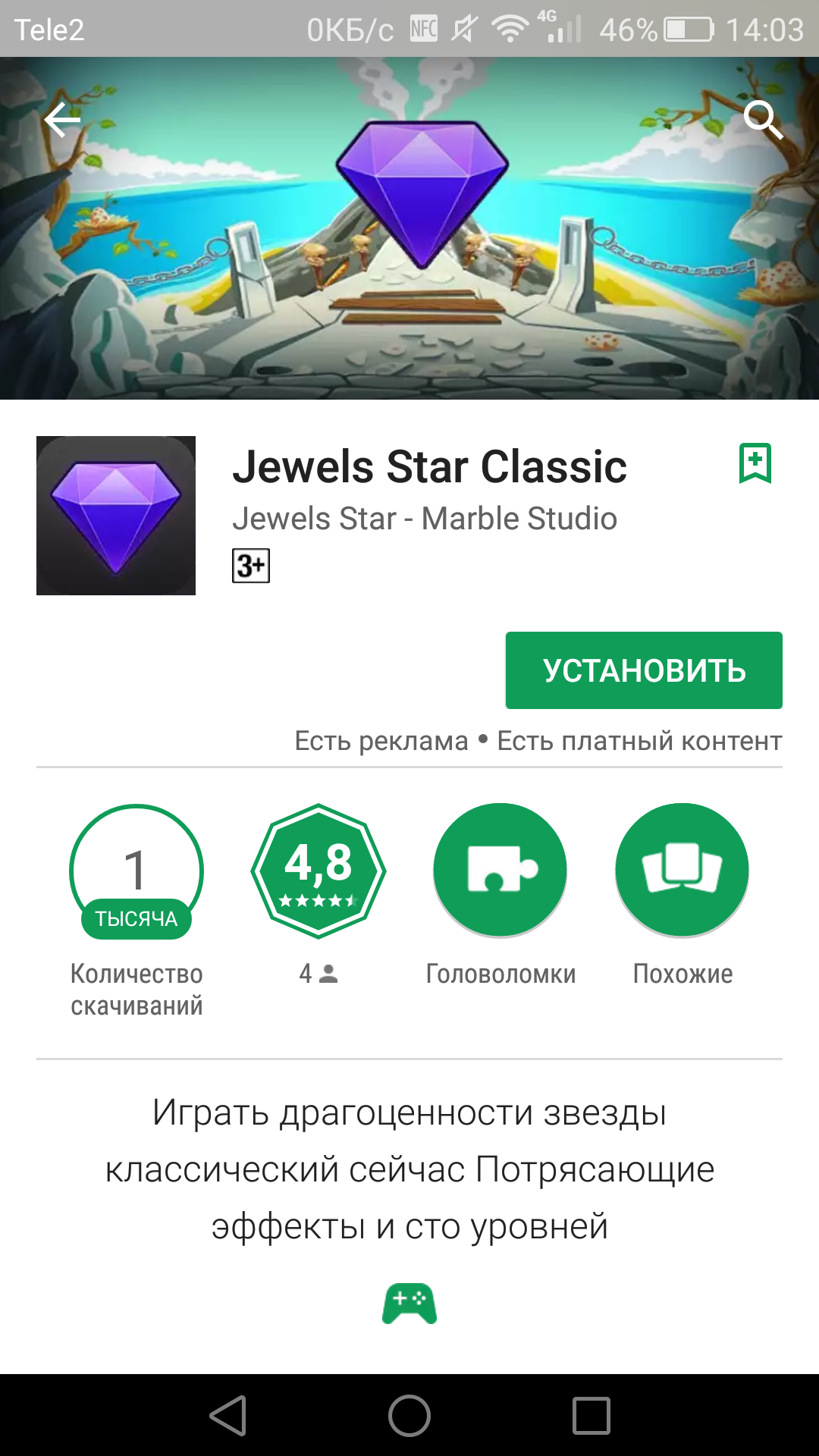Image resolution: width=819 pixels, height=1456 pixels.
Task: Expand the app description text
Action: pyautogui.click(x=409, y=1169)
